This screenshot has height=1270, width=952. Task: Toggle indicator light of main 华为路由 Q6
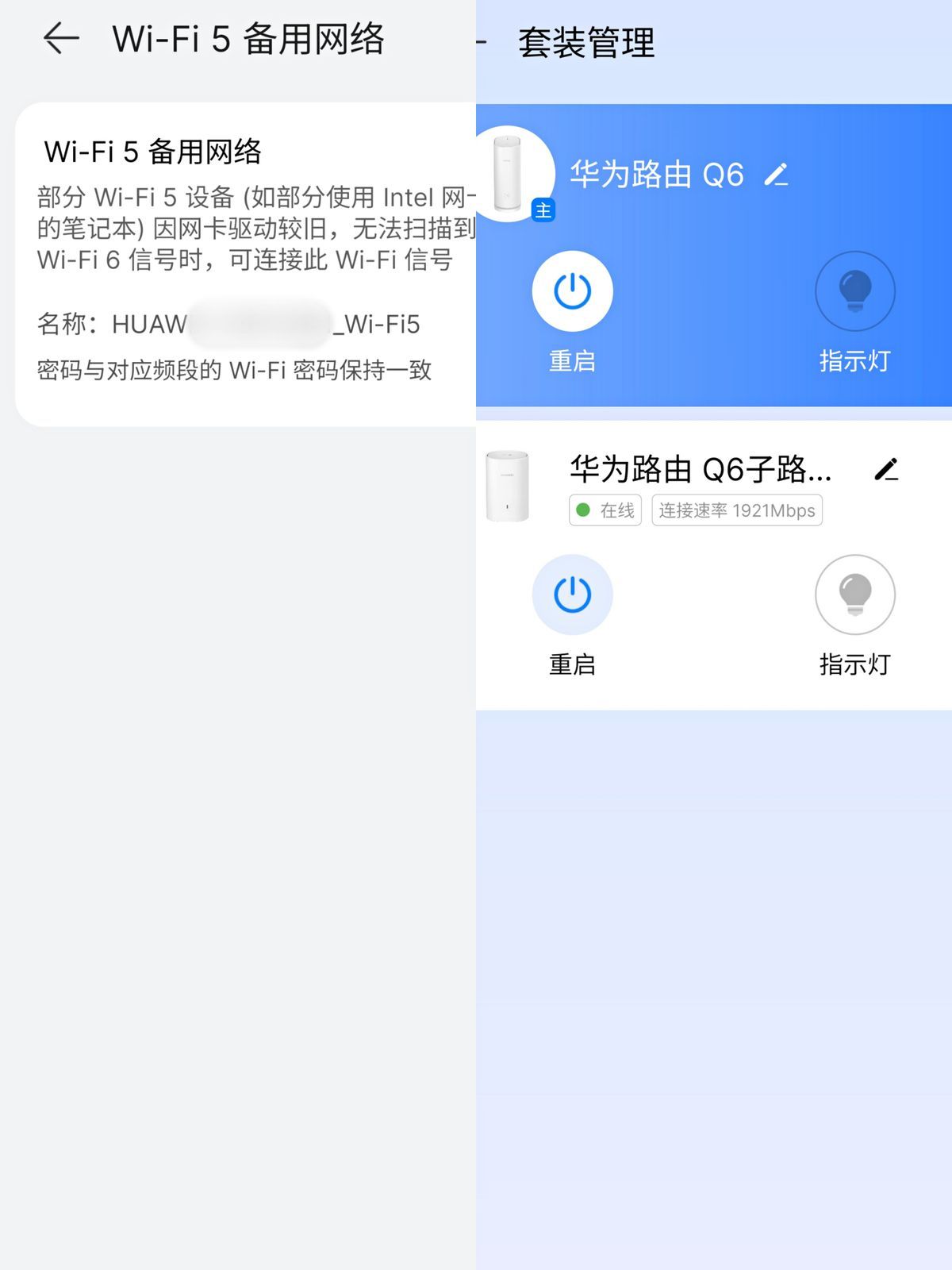tap(854, 291)
